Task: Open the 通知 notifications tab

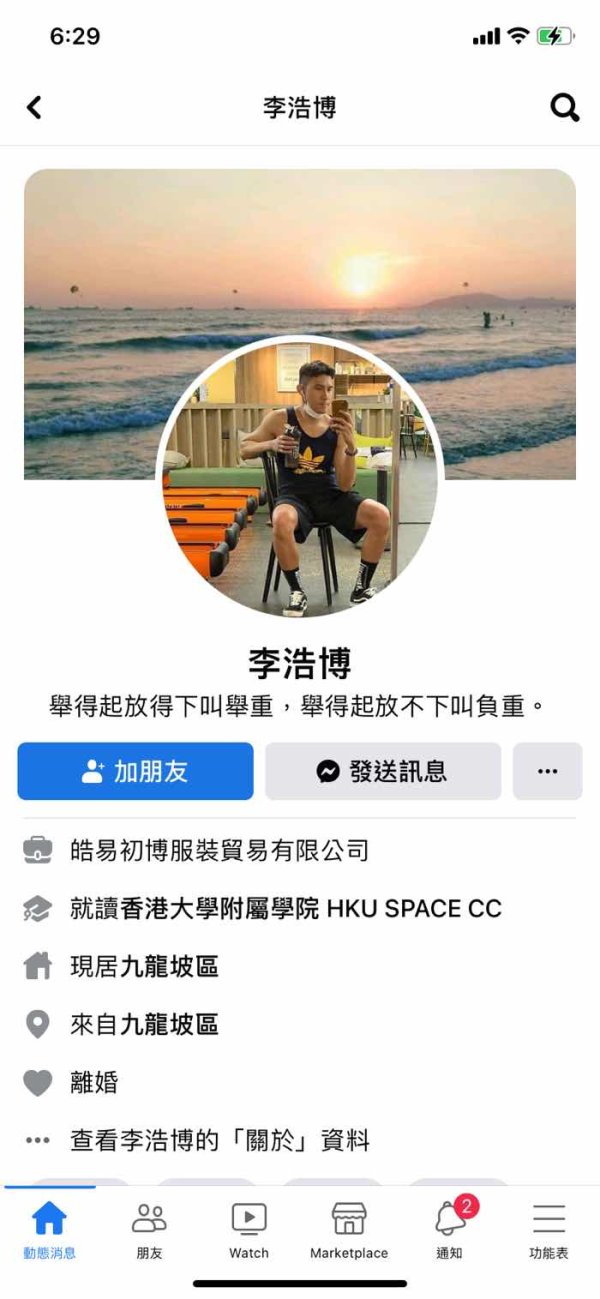Action: click(450, 1230)
